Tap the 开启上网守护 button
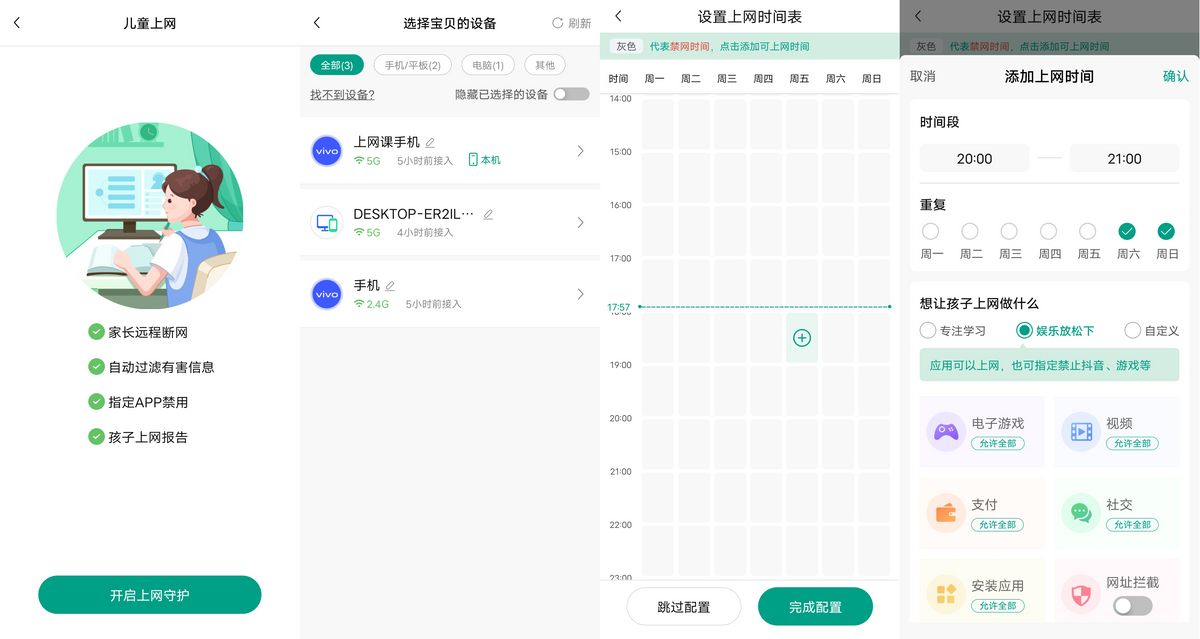The width and height of the screenshot is (1200, 639). click(149, 595)
